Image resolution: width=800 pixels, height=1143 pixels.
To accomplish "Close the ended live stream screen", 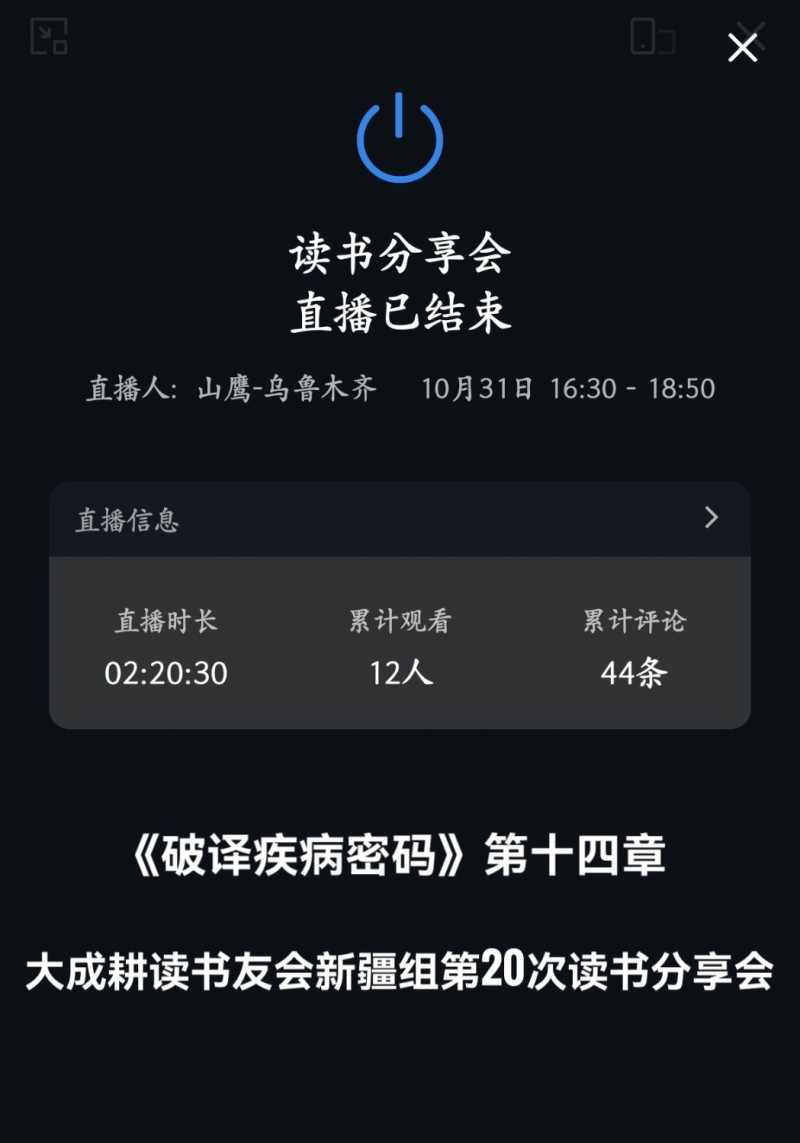I will tap(742, 47).
